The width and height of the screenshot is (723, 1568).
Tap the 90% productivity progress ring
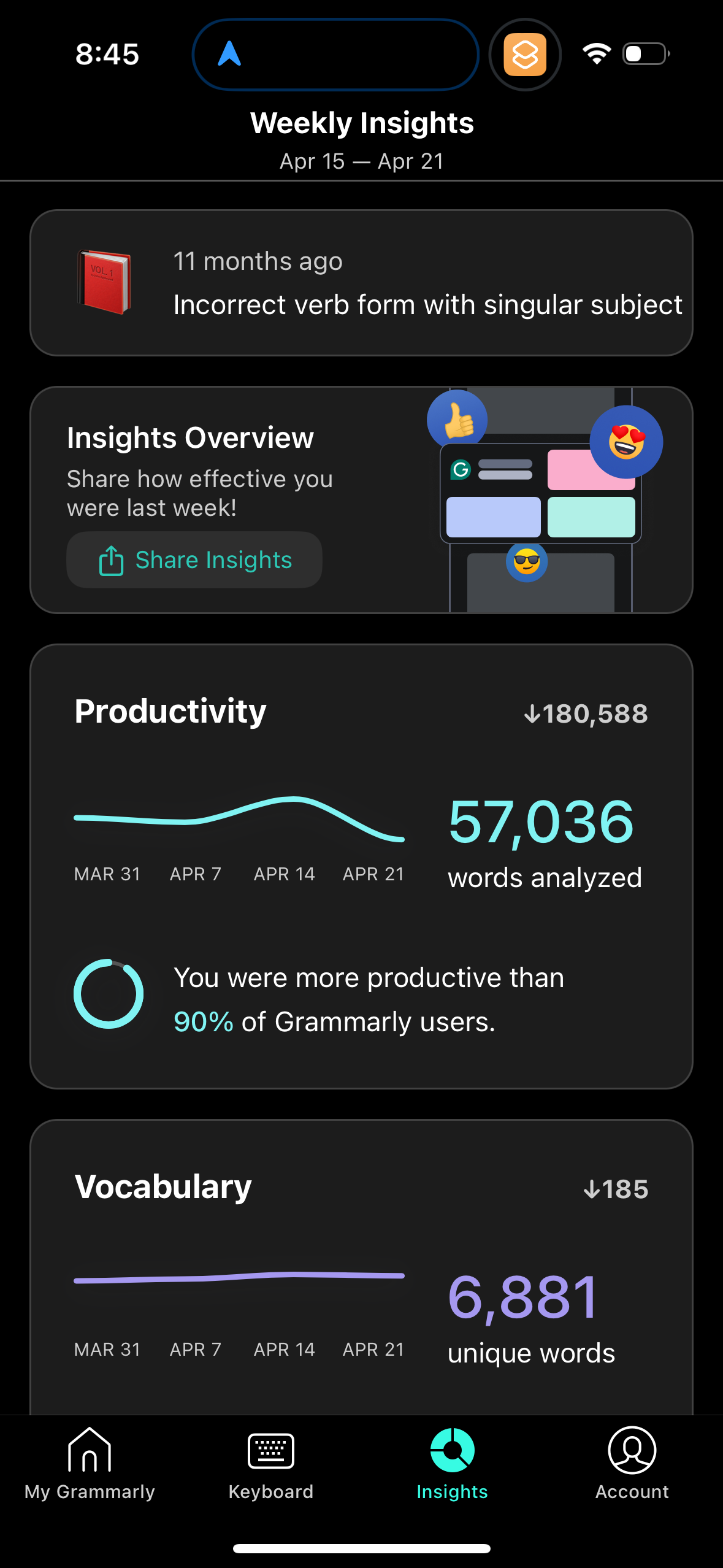(x=108, y=995)
